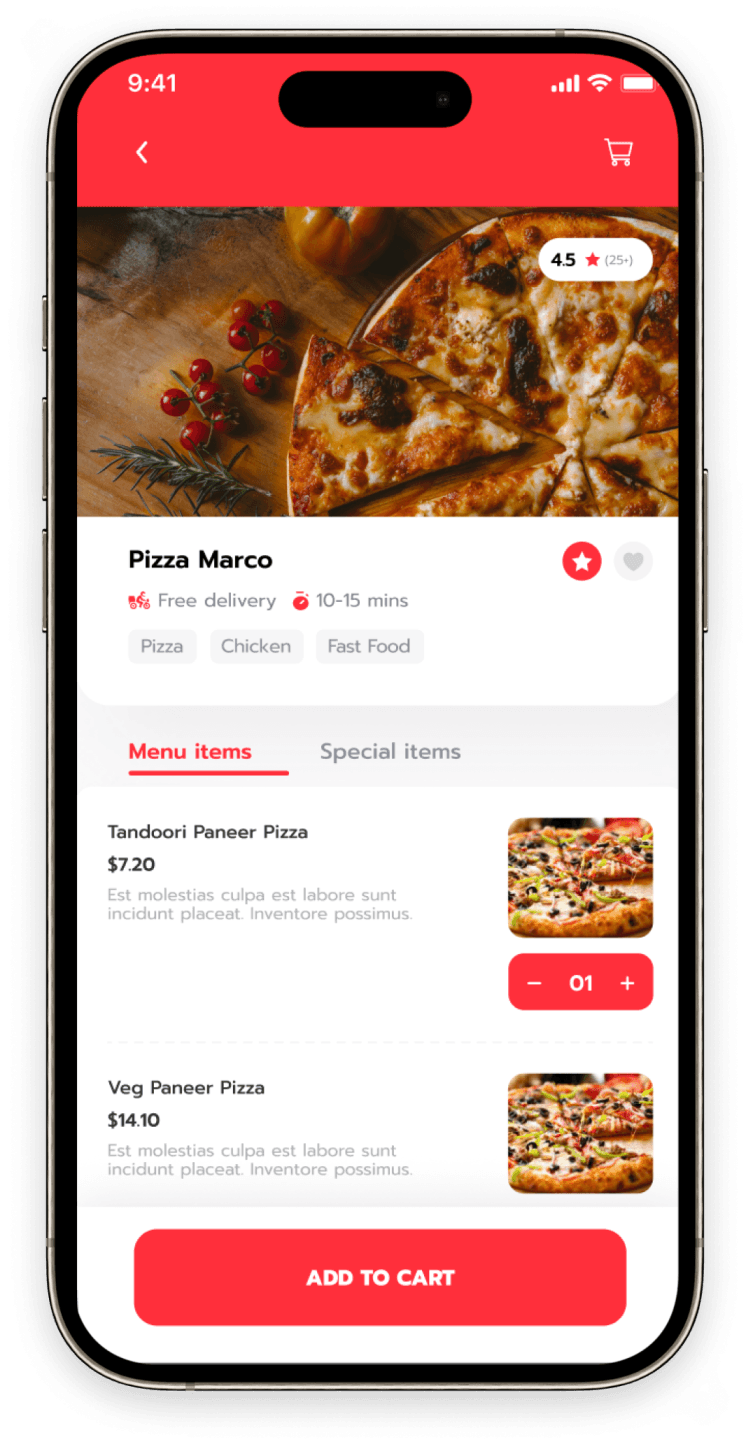
Task: Open the Tandoori Paneer Pizza image
Action: (x=580, y=878)
